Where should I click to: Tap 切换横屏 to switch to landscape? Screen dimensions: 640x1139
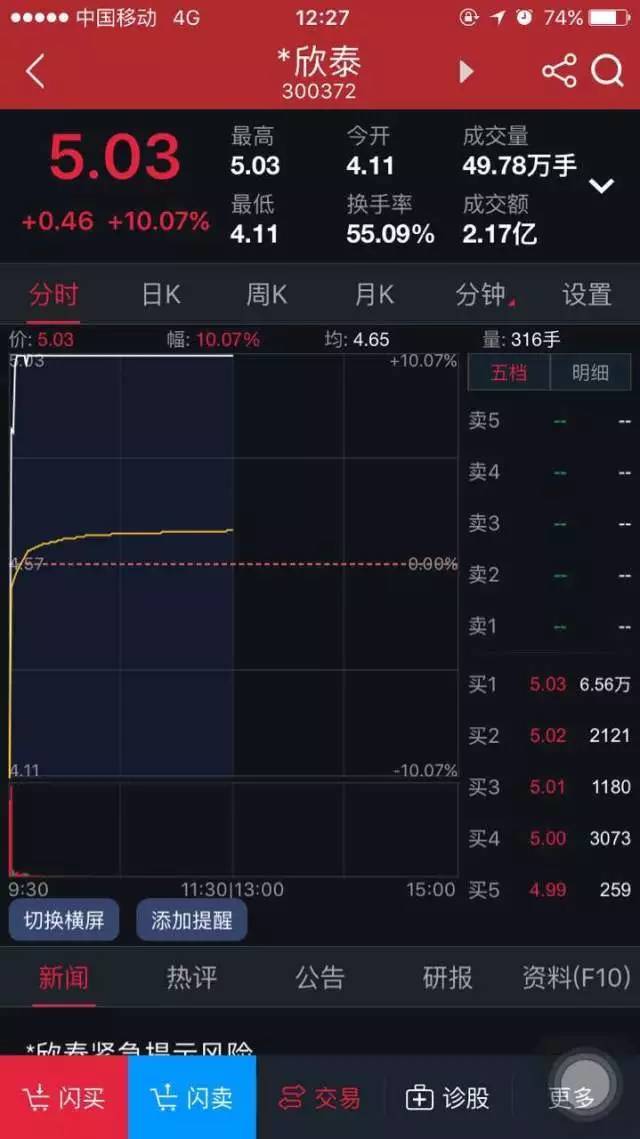pos(64,920)
